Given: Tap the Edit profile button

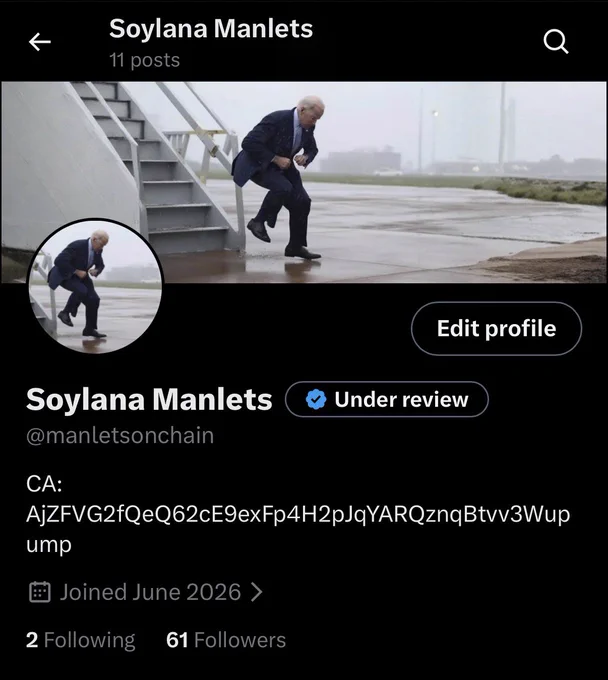Looking at the screenshot, I should (x=496, y=328).
